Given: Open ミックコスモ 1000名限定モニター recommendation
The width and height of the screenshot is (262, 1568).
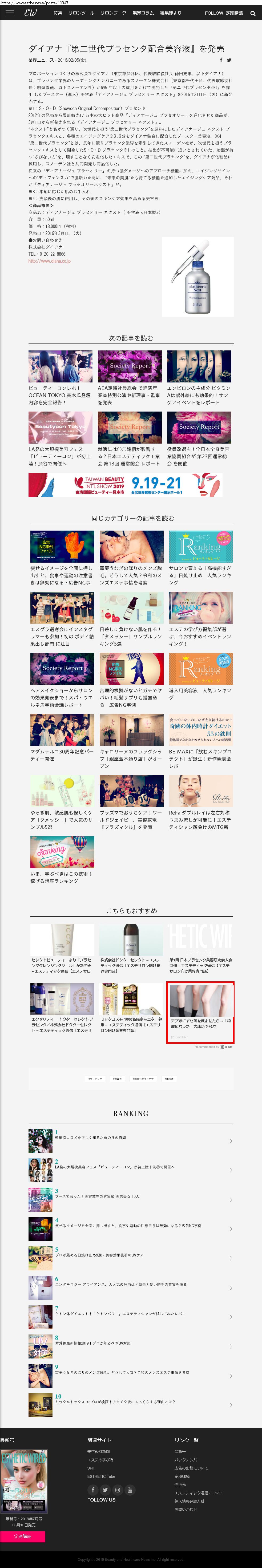Looking at the screenshot, I should coord(131,1005).
